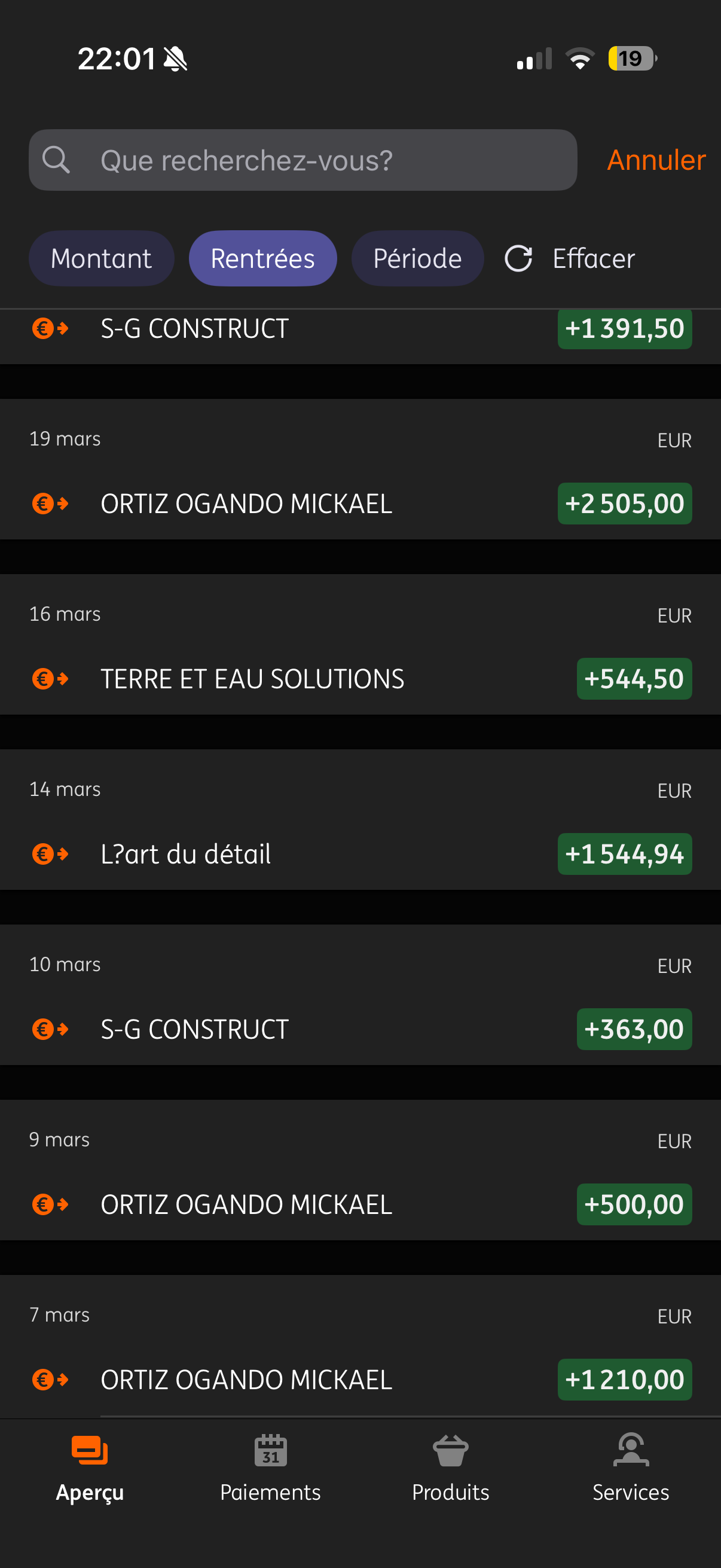Open the Période filter chip
The width and height of the screenshot is (721, 1568).
click(417, 259)
